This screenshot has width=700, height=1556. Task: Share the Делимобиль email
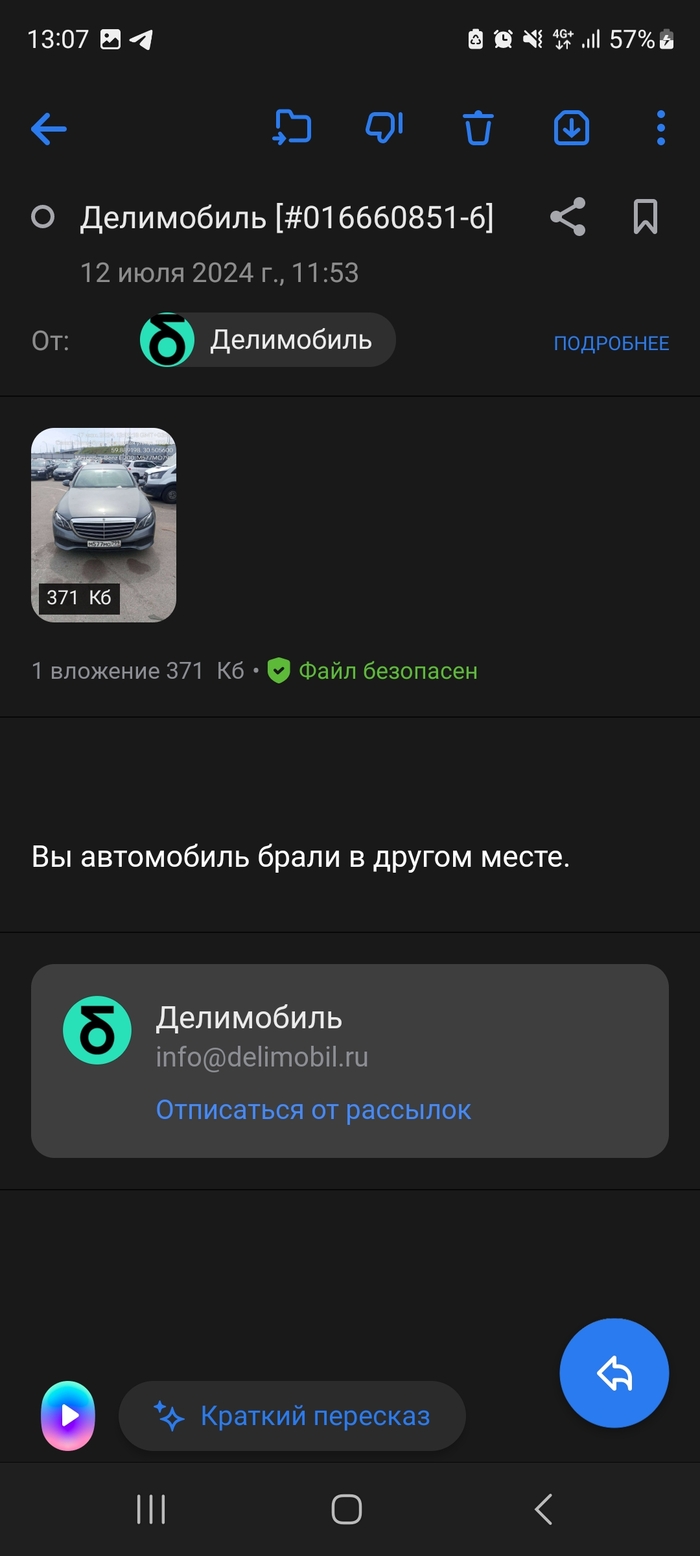(567, 217)
